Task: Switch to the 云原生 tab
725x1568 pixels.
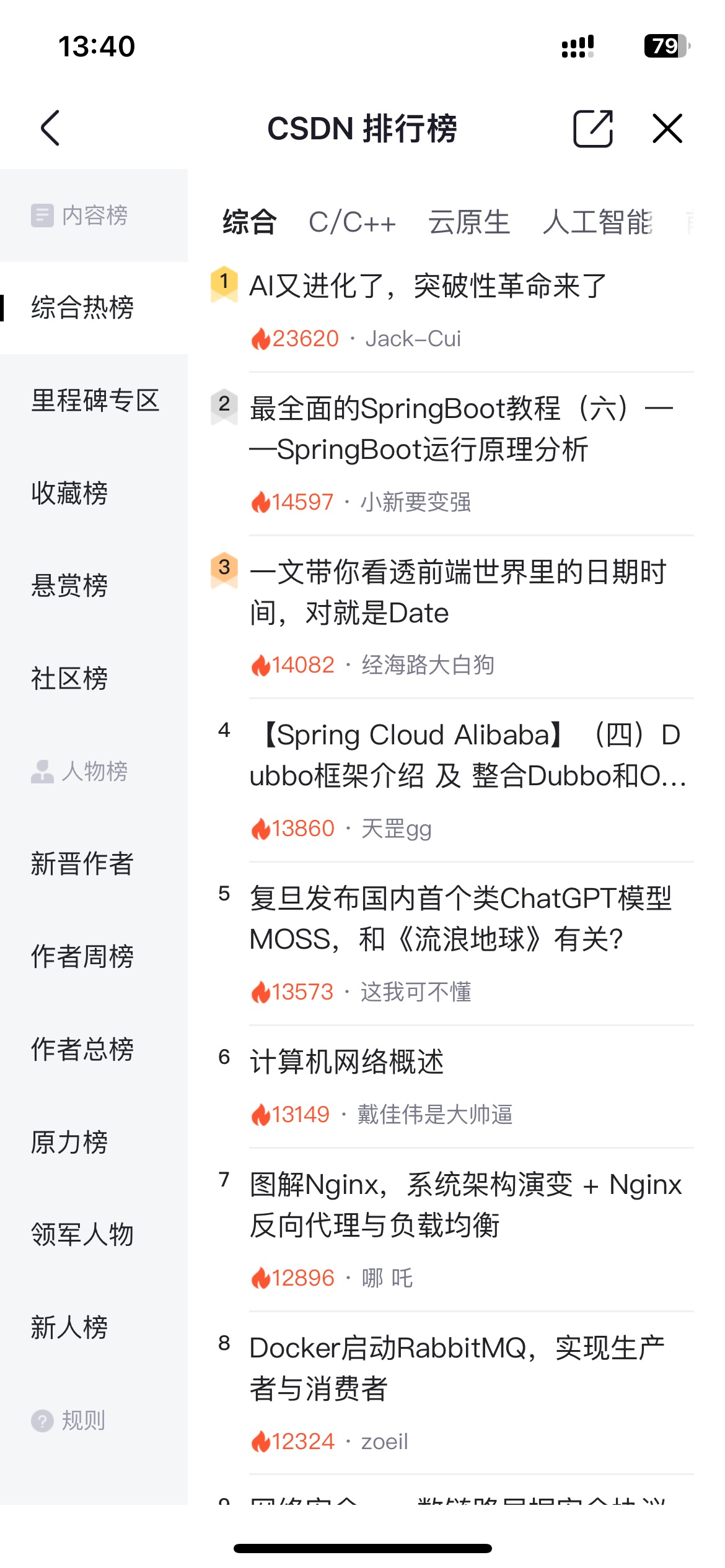Action: point(469,222)
